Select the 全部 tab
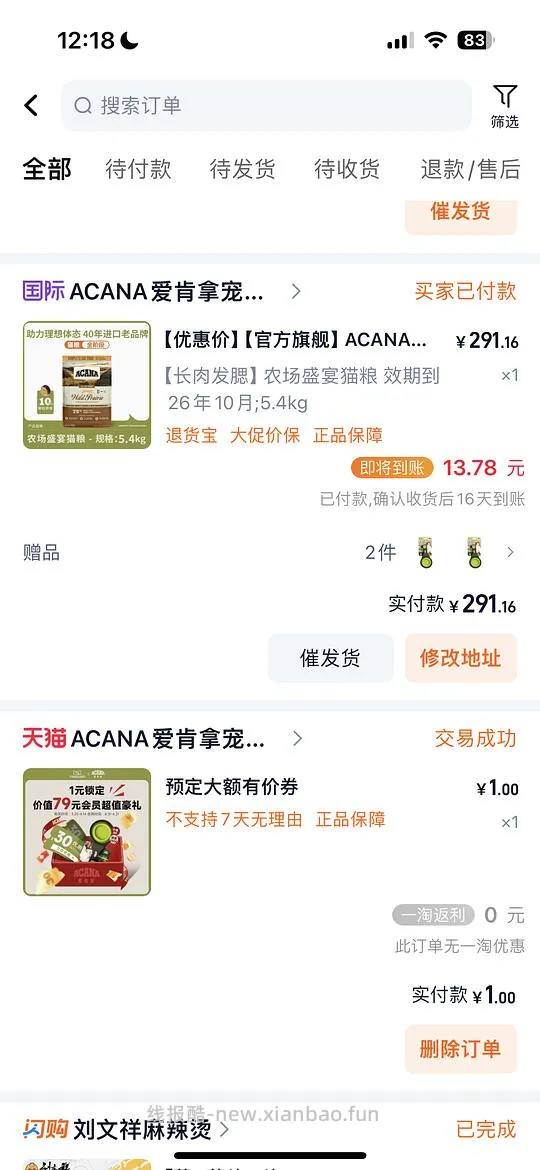Image resolution: width=540 pixels, height=1170 pixels. [x=47, y=169]
